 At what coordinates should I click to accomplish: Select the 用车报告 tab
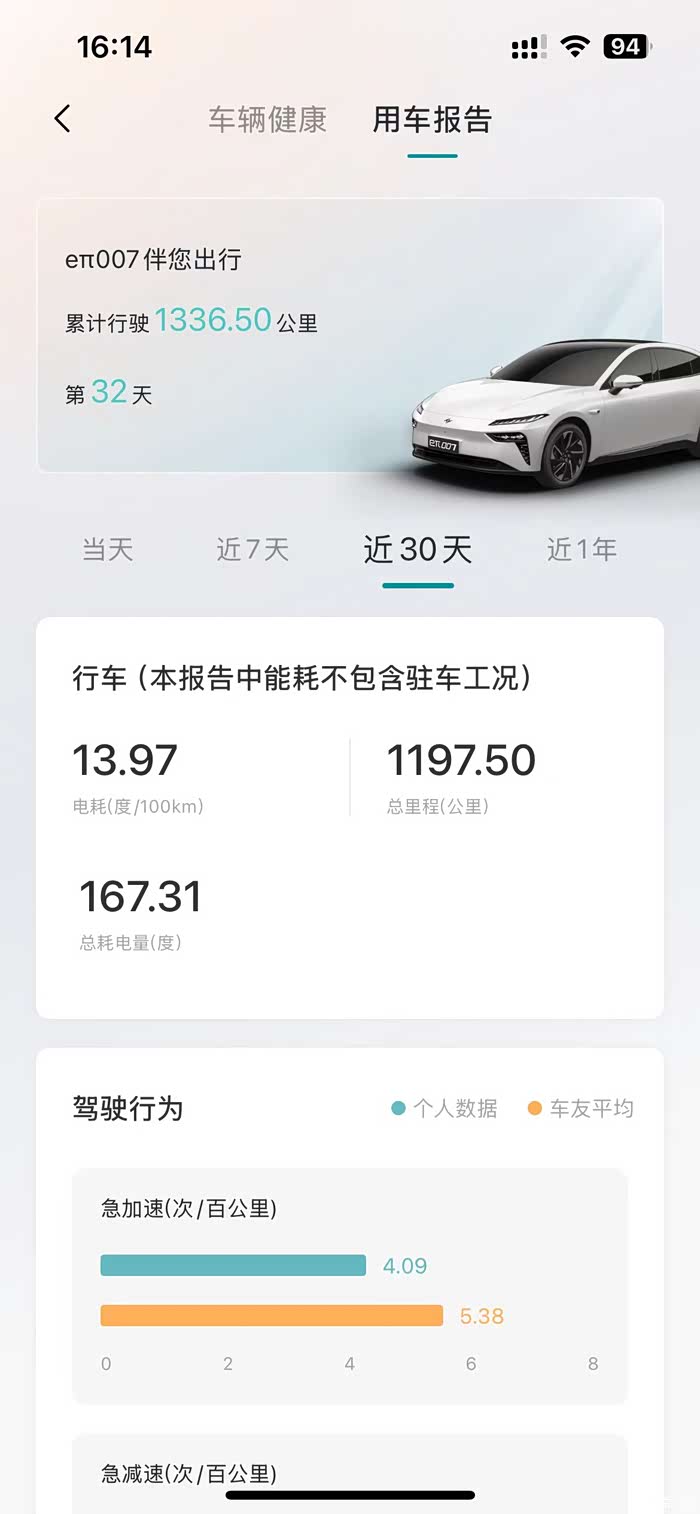432,120
